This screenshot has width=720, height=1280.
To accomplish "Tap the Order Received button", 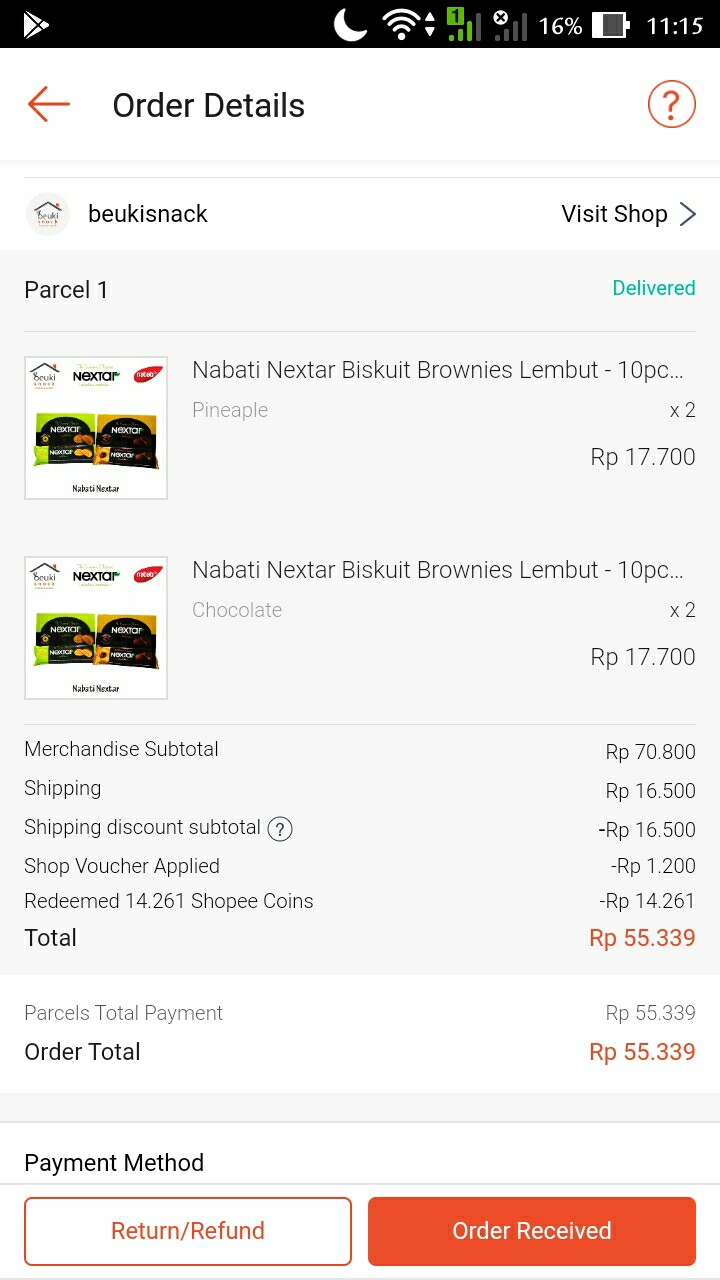I will [531, 1231].
